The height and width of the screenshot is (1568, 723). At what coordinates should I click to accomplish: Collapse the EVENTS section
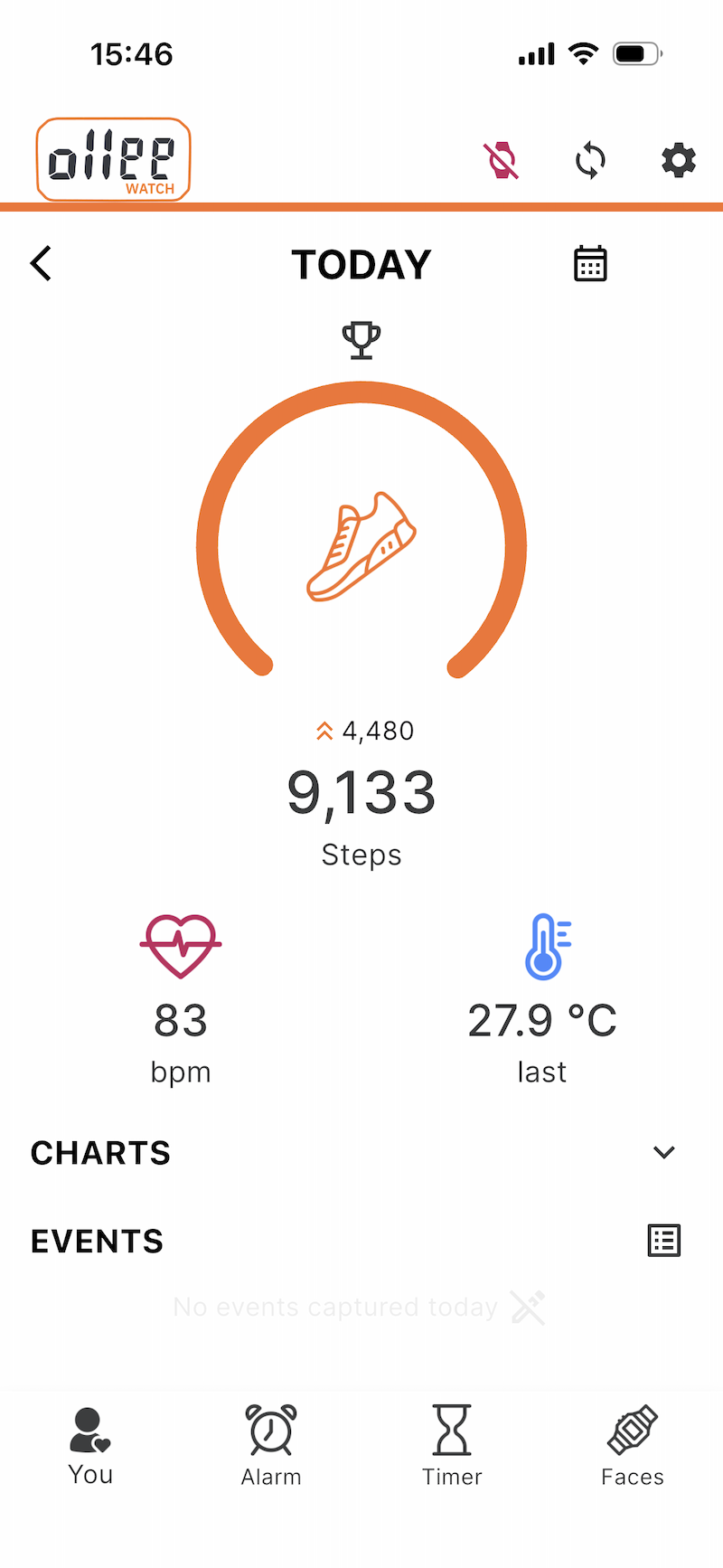tap(97, 1240)
